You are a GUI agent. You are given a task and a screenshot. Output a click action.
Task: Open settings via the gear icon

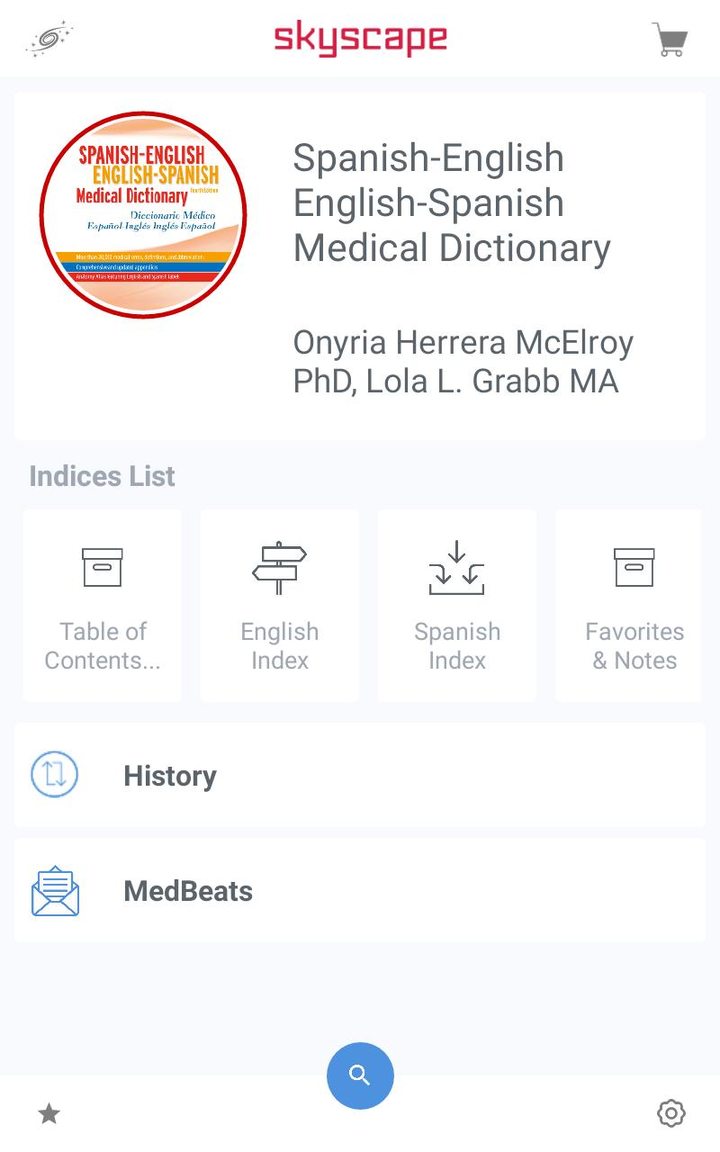(671, 1113)
